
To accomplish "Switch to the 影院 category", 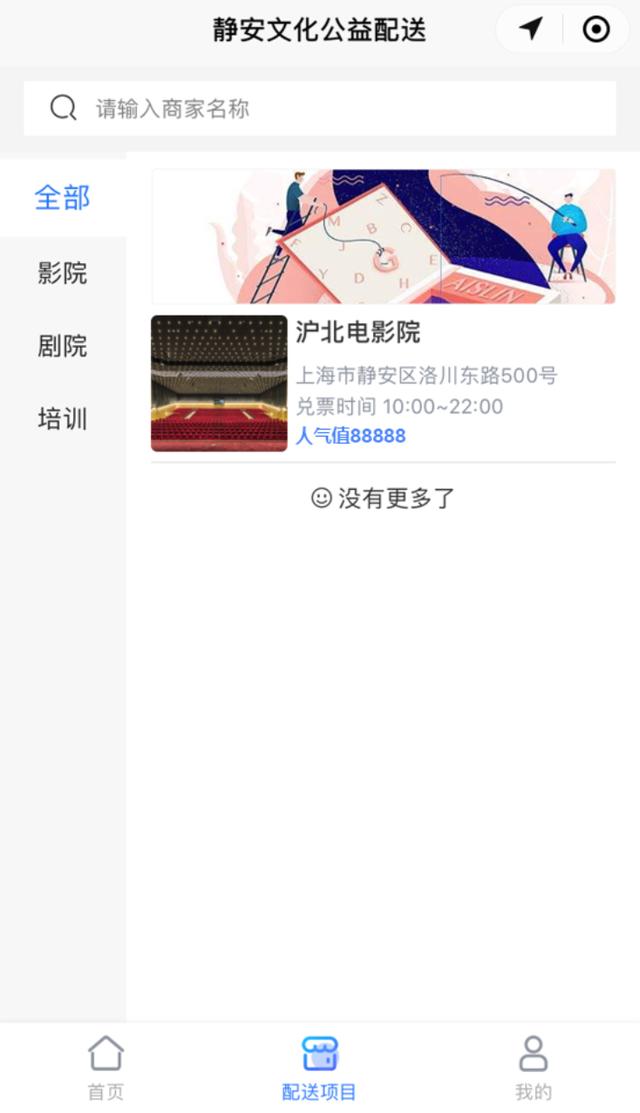I will pyautogui.click(x=63, y=273).
